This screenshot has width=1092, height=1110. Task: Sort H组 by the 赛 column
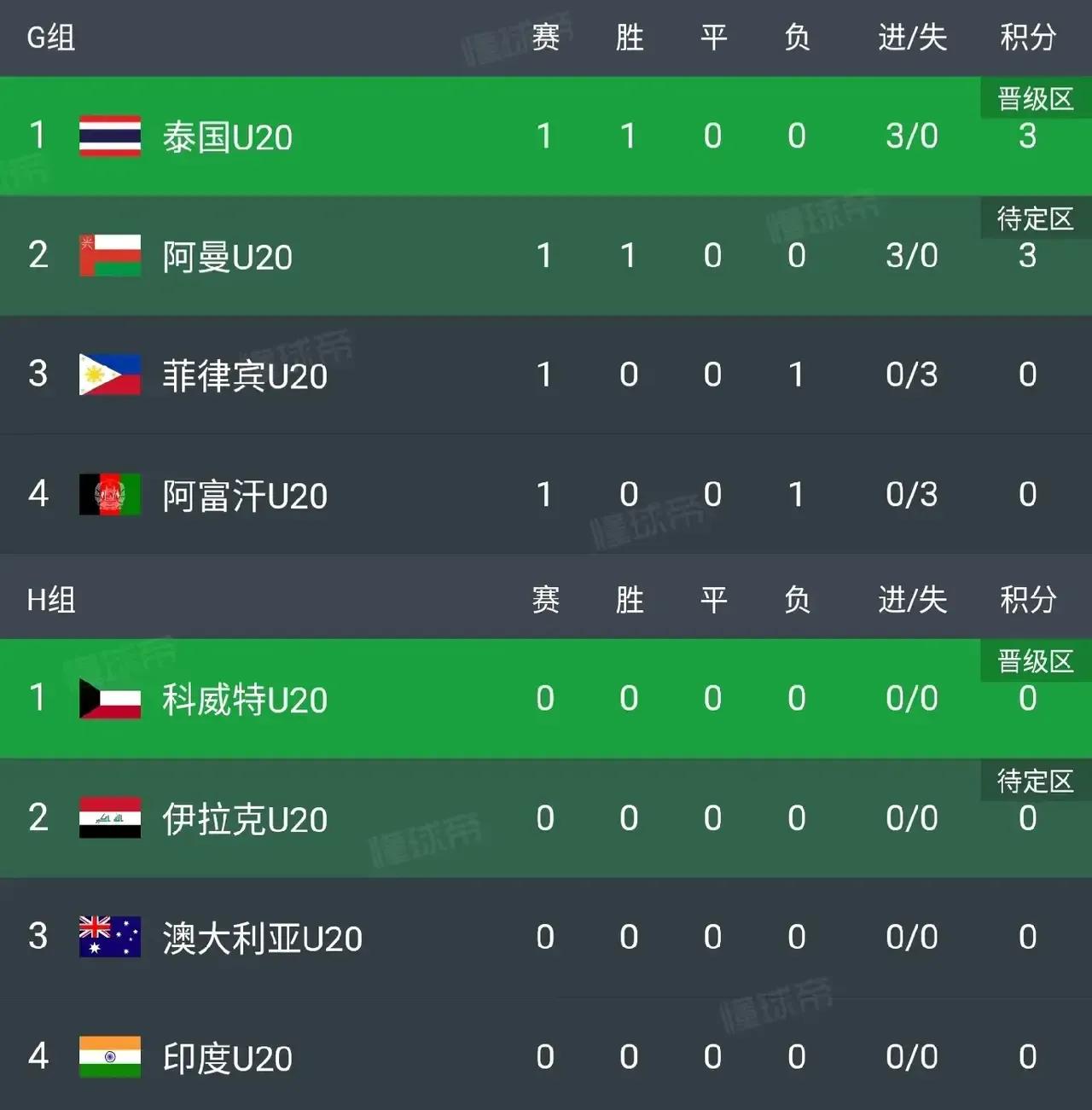[545, 600]
